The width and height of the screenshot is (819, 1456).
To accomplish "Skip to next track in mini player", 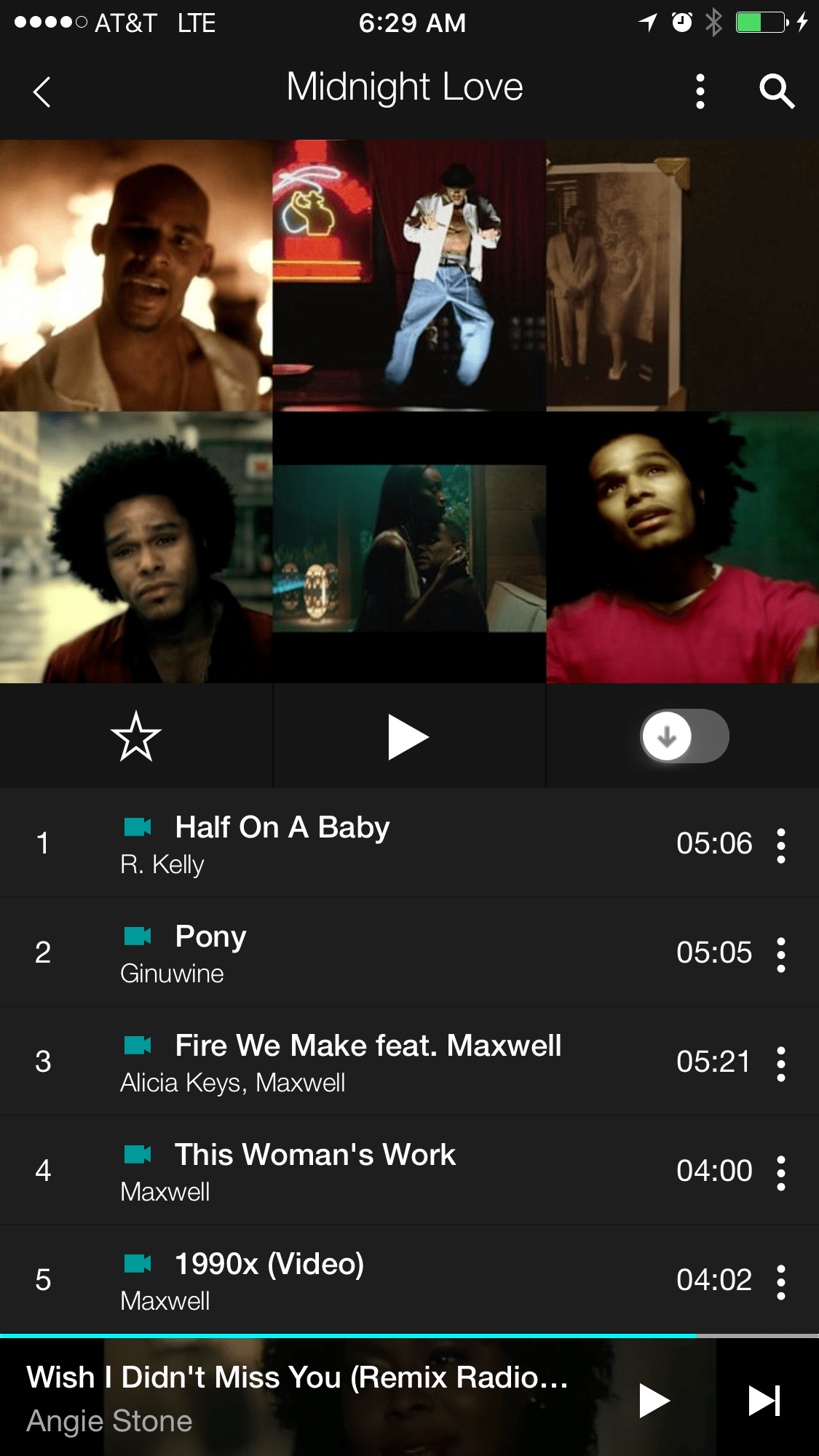I will (764, 1400).
